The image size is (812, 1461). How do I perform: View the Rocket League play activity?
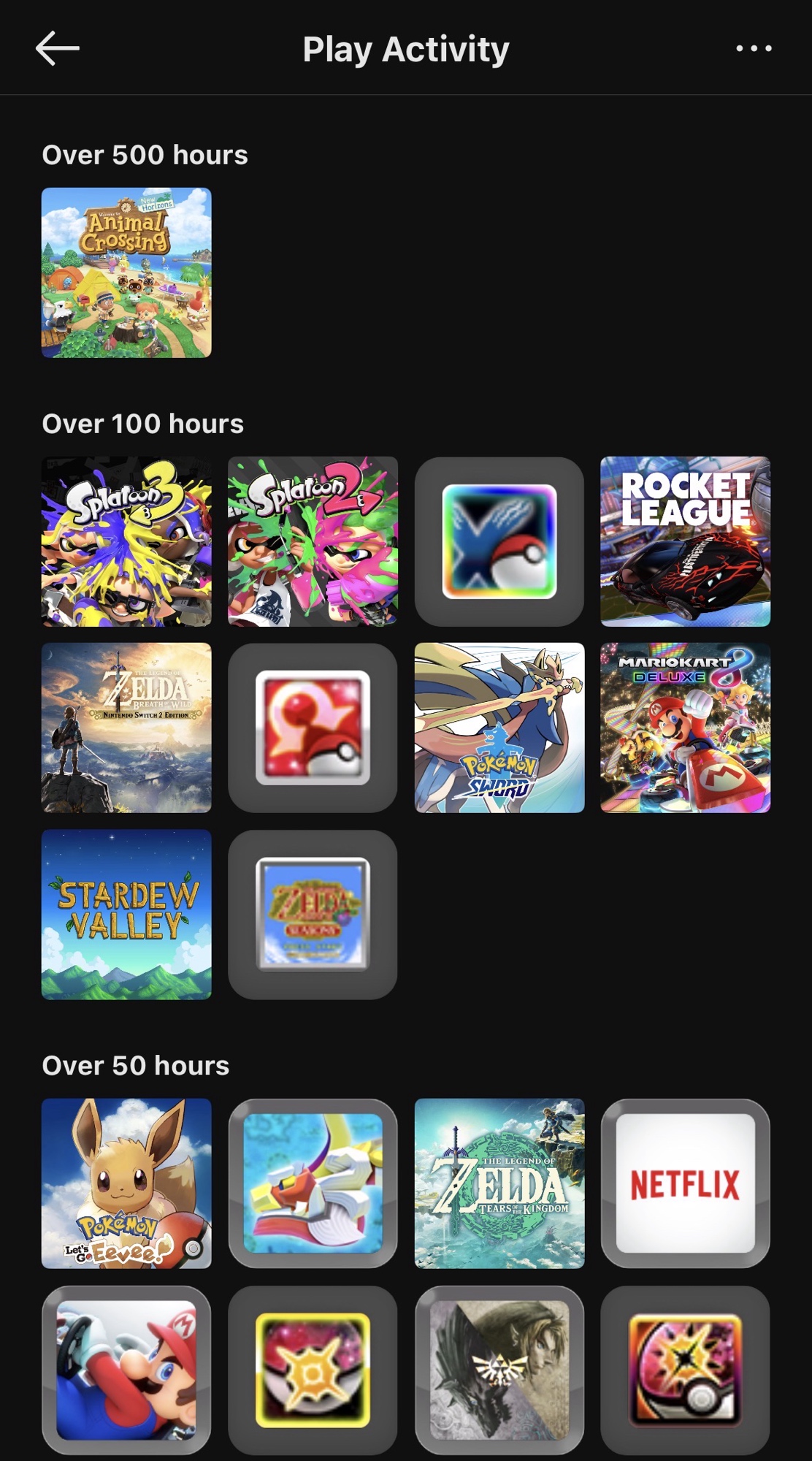[x=685, y=541]
